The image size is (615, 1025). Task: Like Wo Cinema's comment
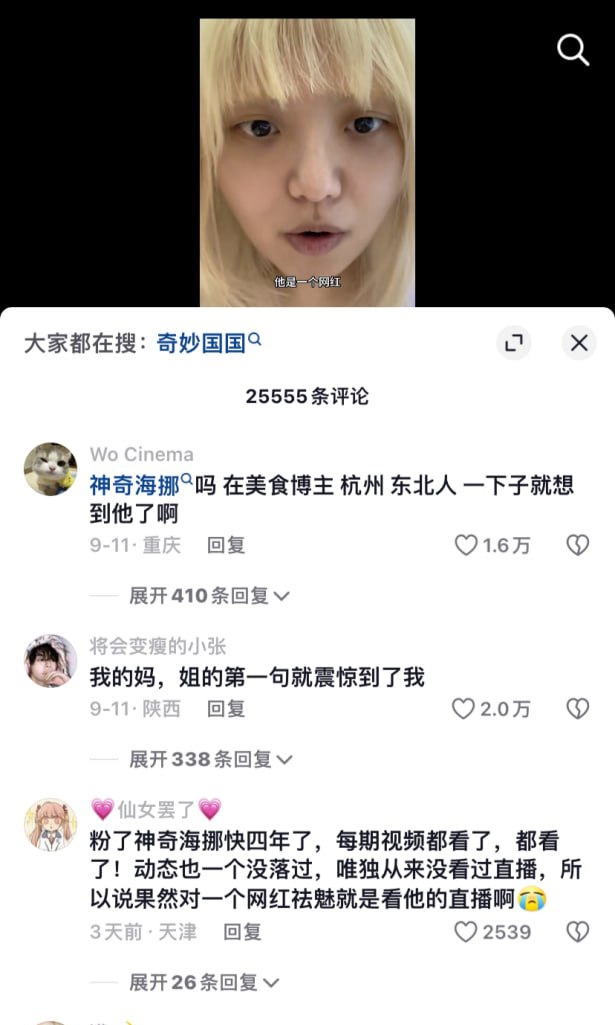[x=492, y=545]
